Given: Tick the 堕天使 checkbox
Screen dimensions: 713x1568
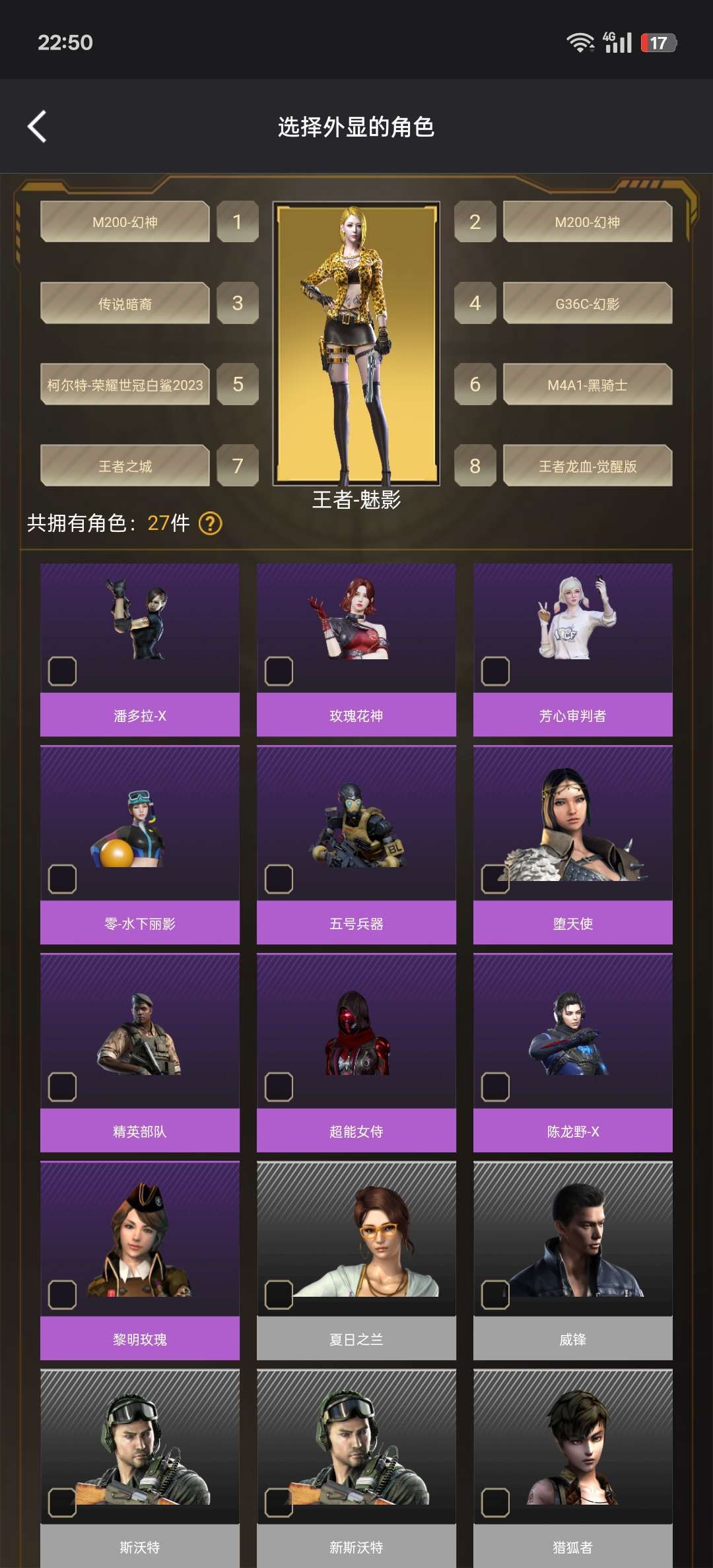Looking at the screenshot, I should 495,879.
